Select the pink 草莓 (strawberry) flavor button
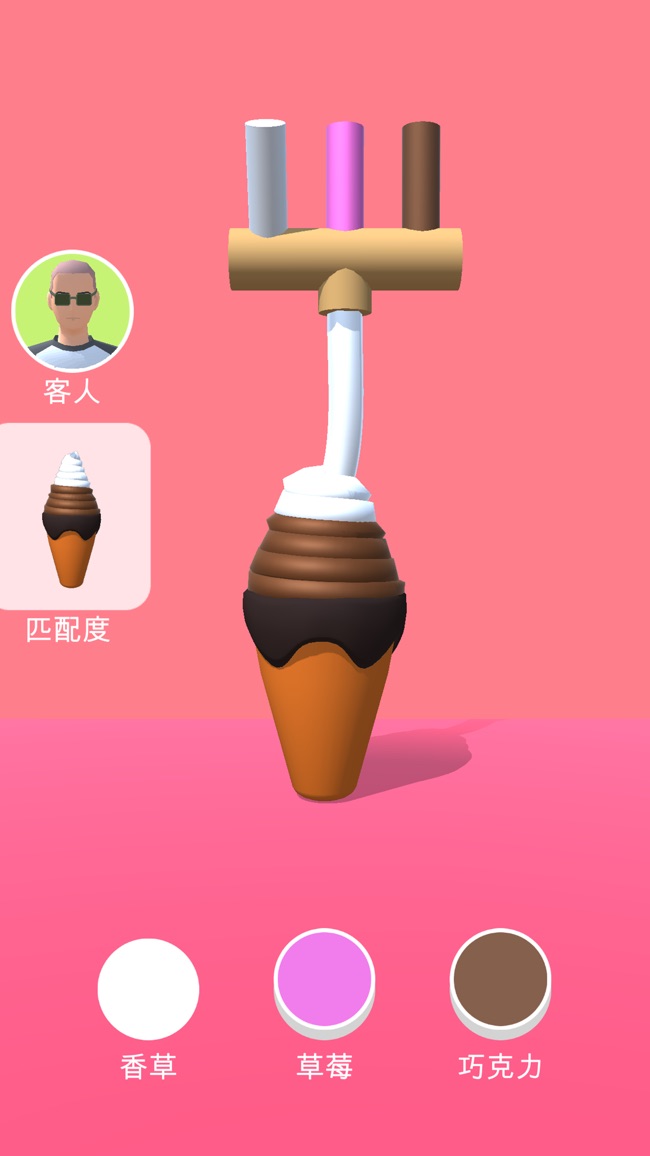Screen dimensions: 650x1156 coord(324,983)
